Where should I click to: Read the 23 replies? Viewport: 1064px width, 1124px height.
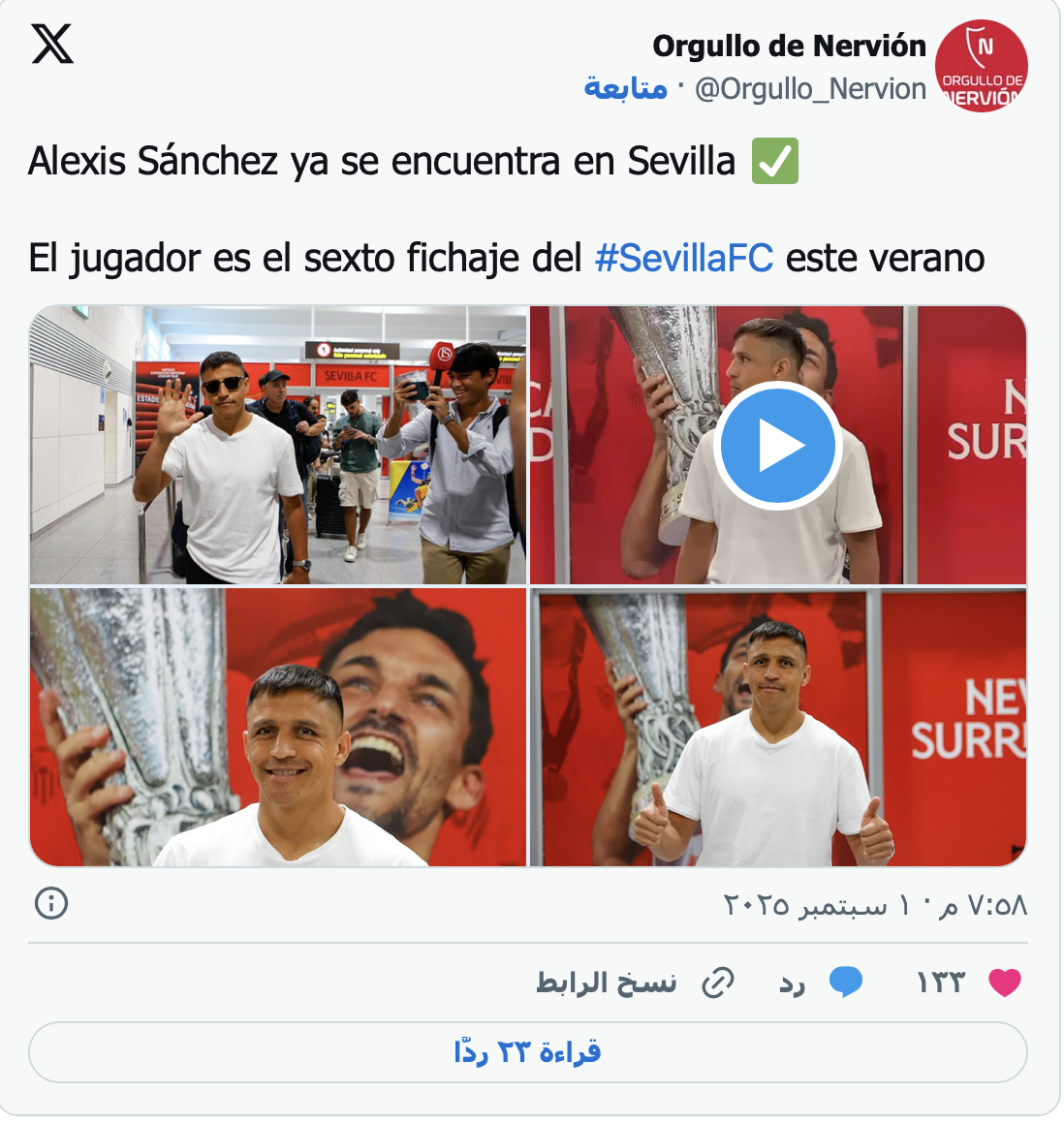click(528, 1052)
